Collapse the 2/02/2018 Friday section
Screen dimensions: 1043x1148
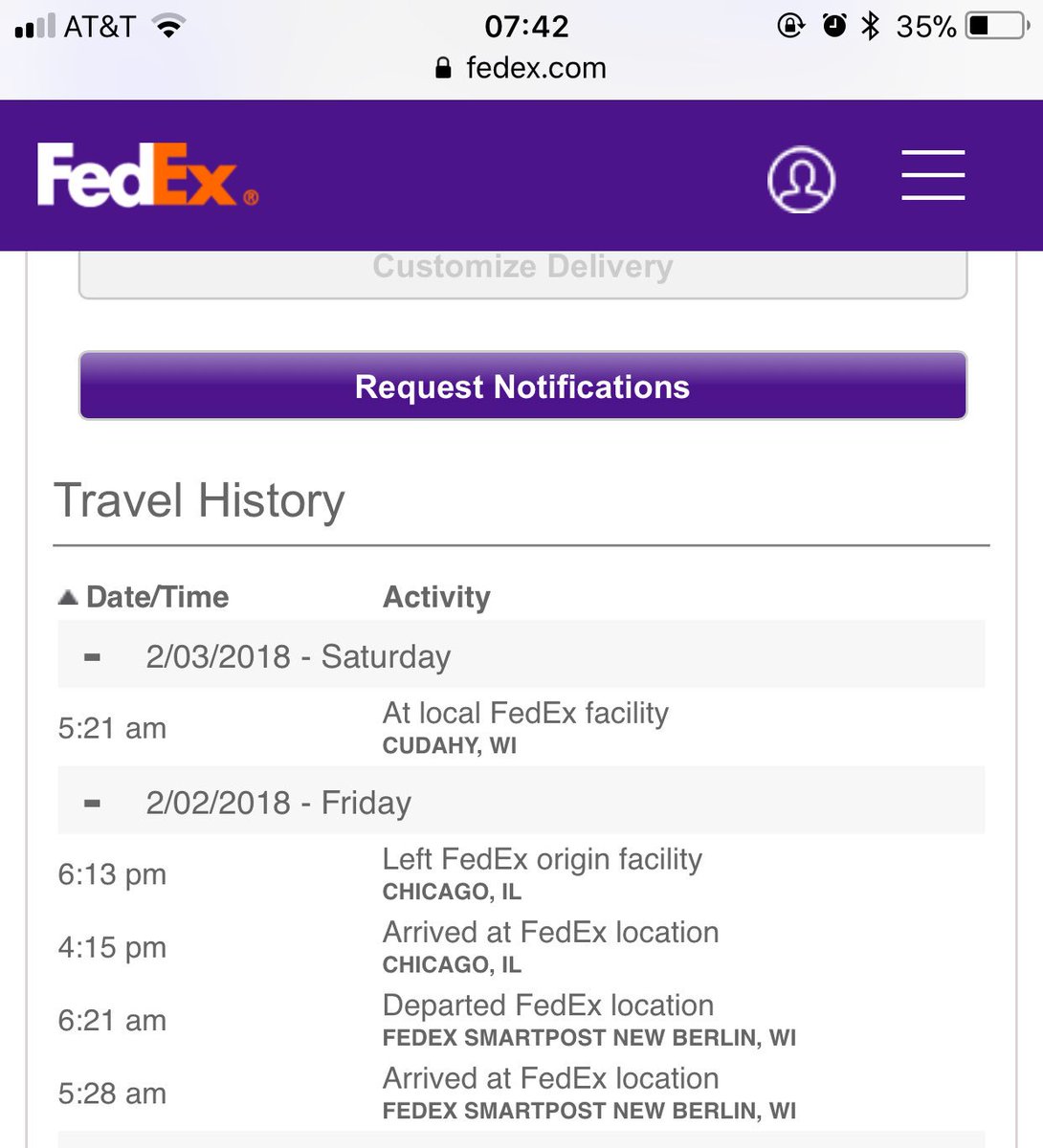[x=92, y=804]
